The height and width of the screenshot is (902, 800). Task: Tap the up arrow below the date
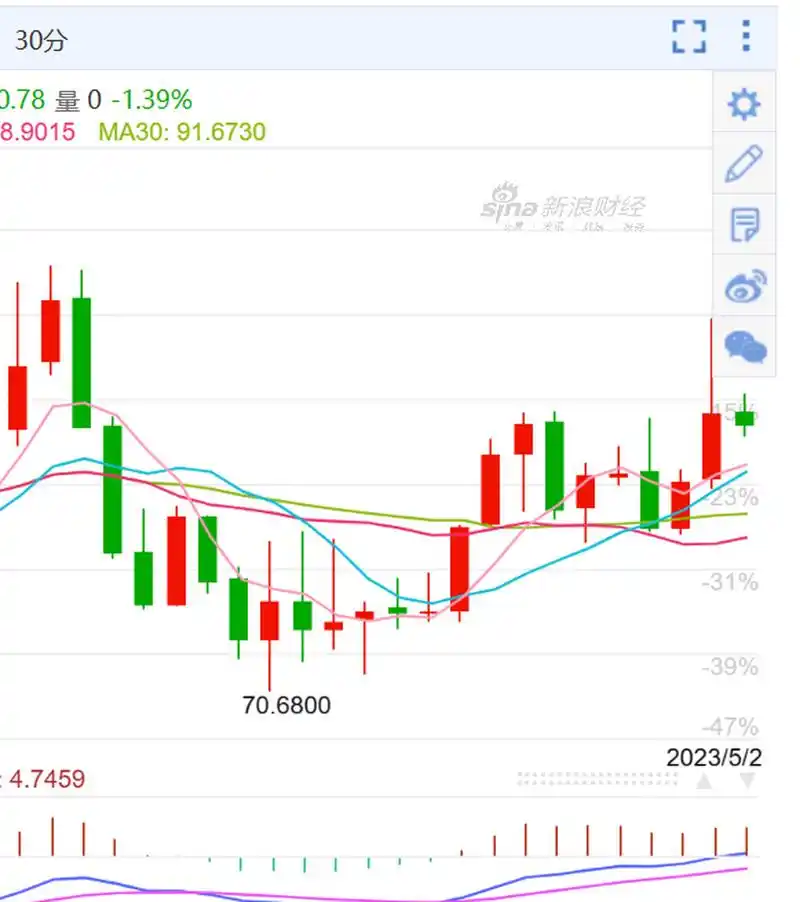705,781
